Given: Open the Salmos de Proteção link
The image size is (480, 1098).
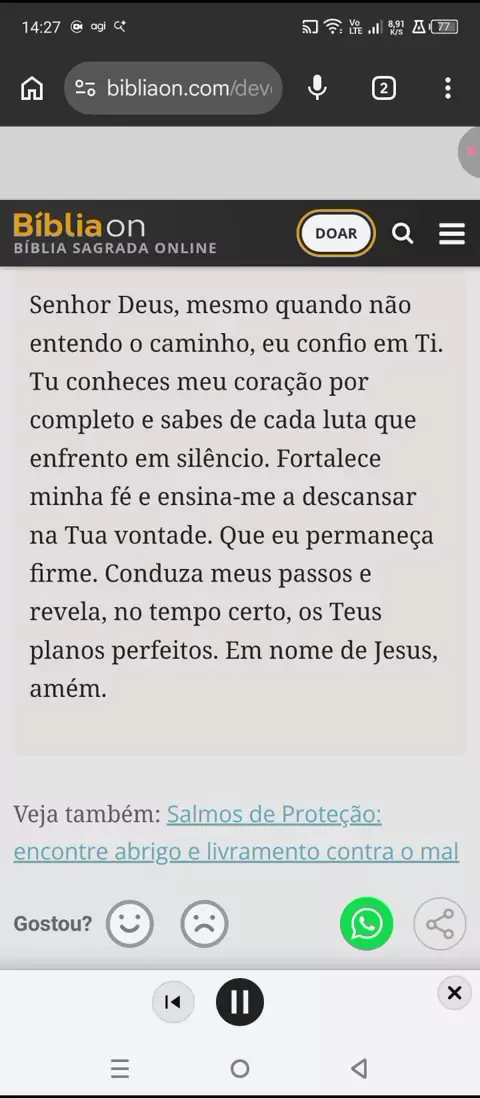Looking at the screenshot, I should pyautogui.click(x=236, y=833).
